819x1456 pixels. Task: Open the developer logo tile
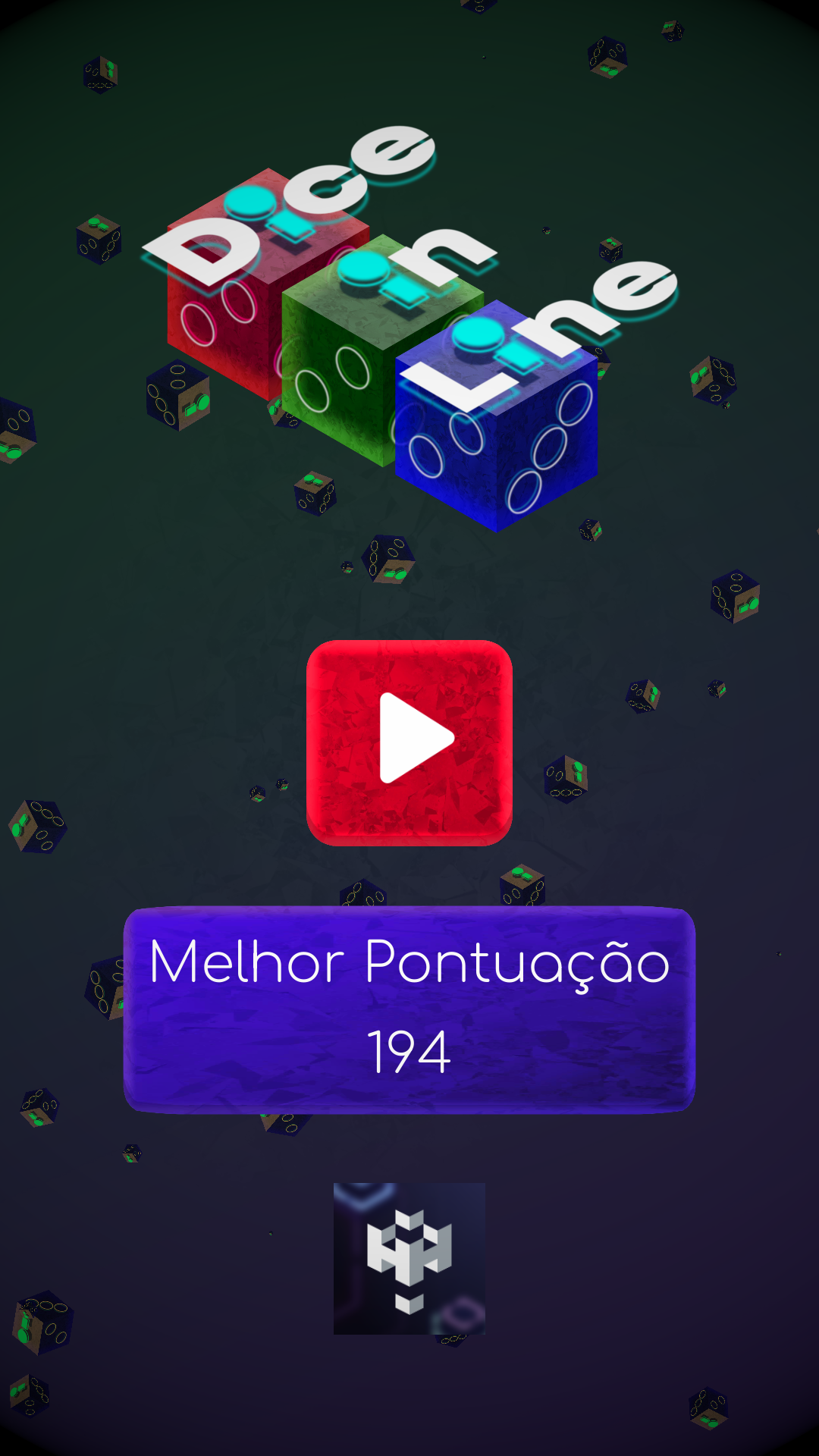click(x=409, y=1258)
